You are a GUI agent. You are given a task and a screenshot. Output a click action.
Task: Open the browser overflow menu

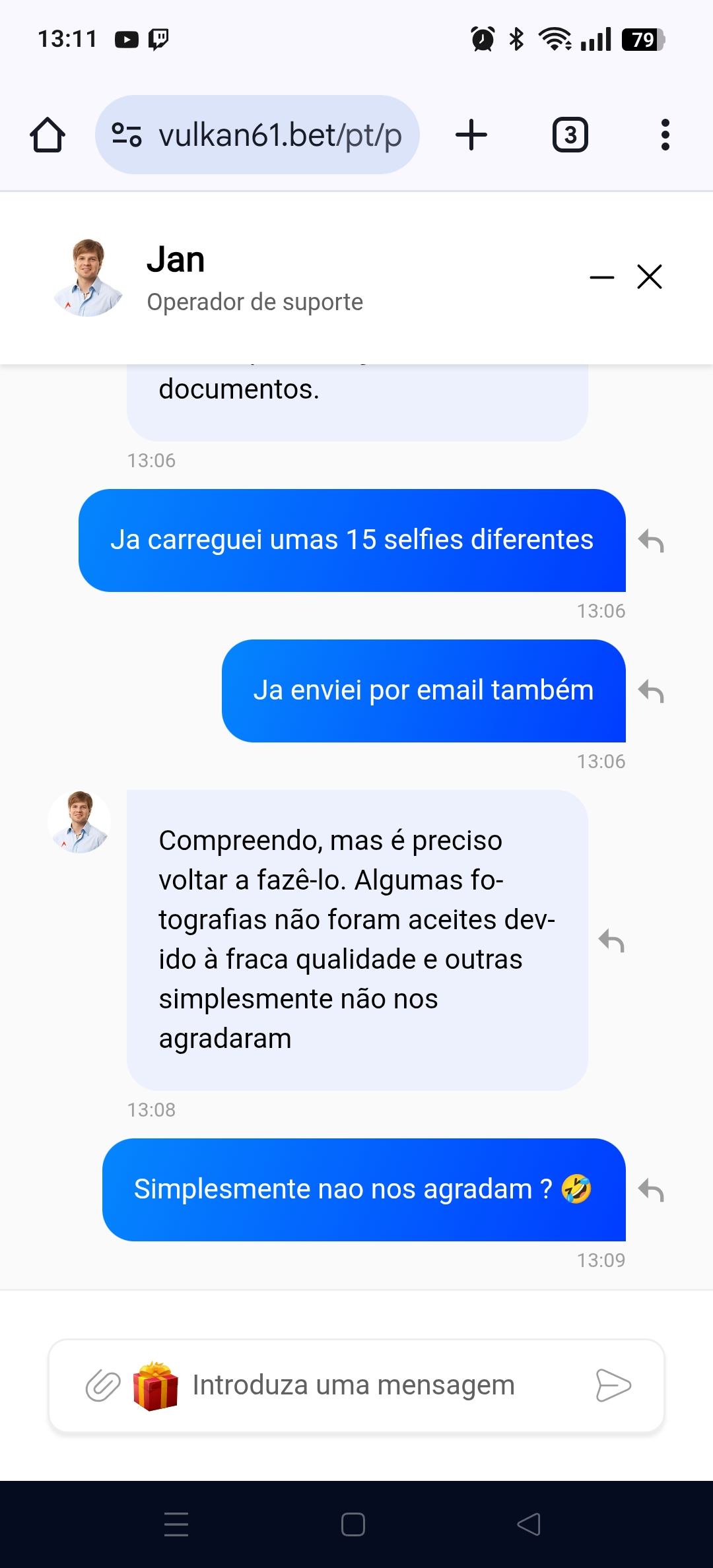tap(665, 135)
